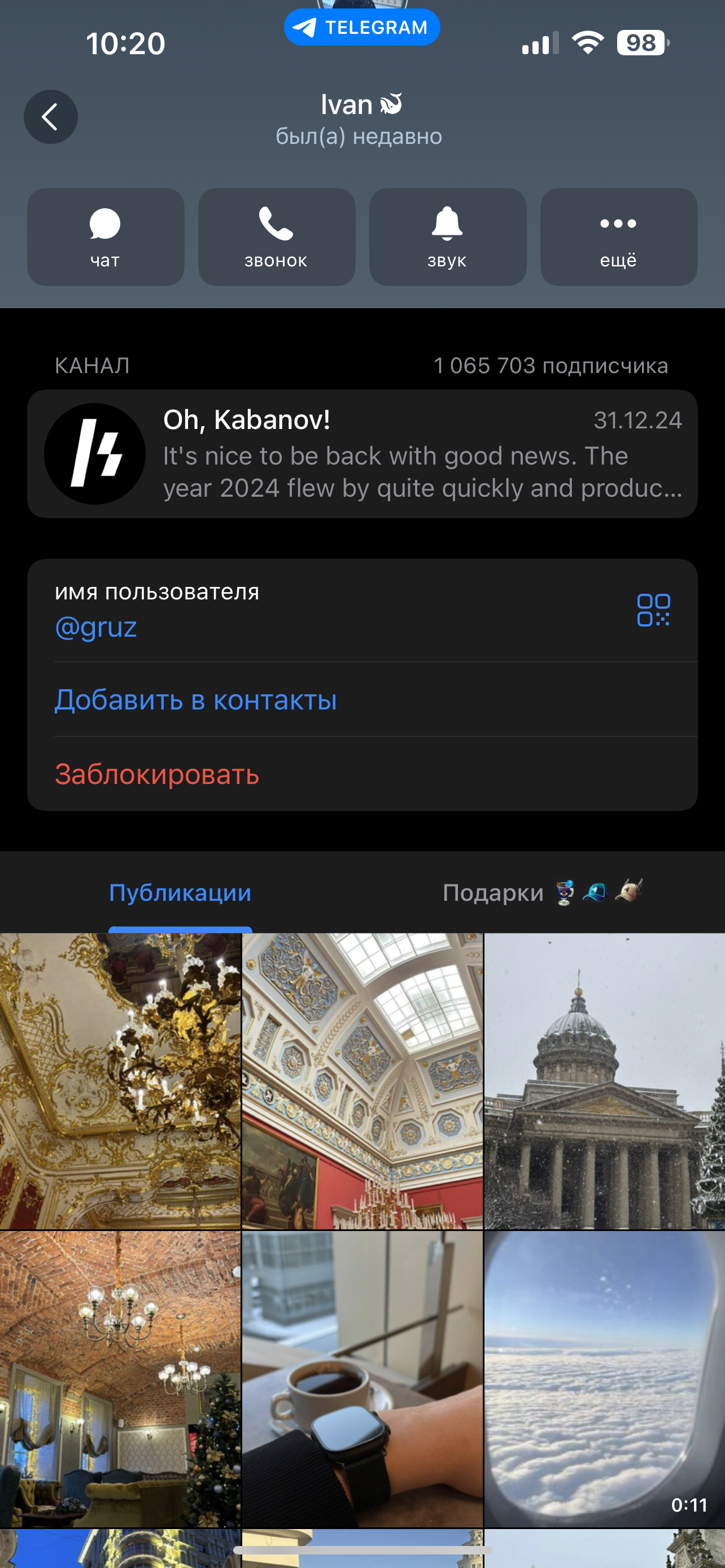This screenshot has width=725, height=1568.
Task: Open the snowy cathedral dome photo
Action: (x=605, y=1081)
